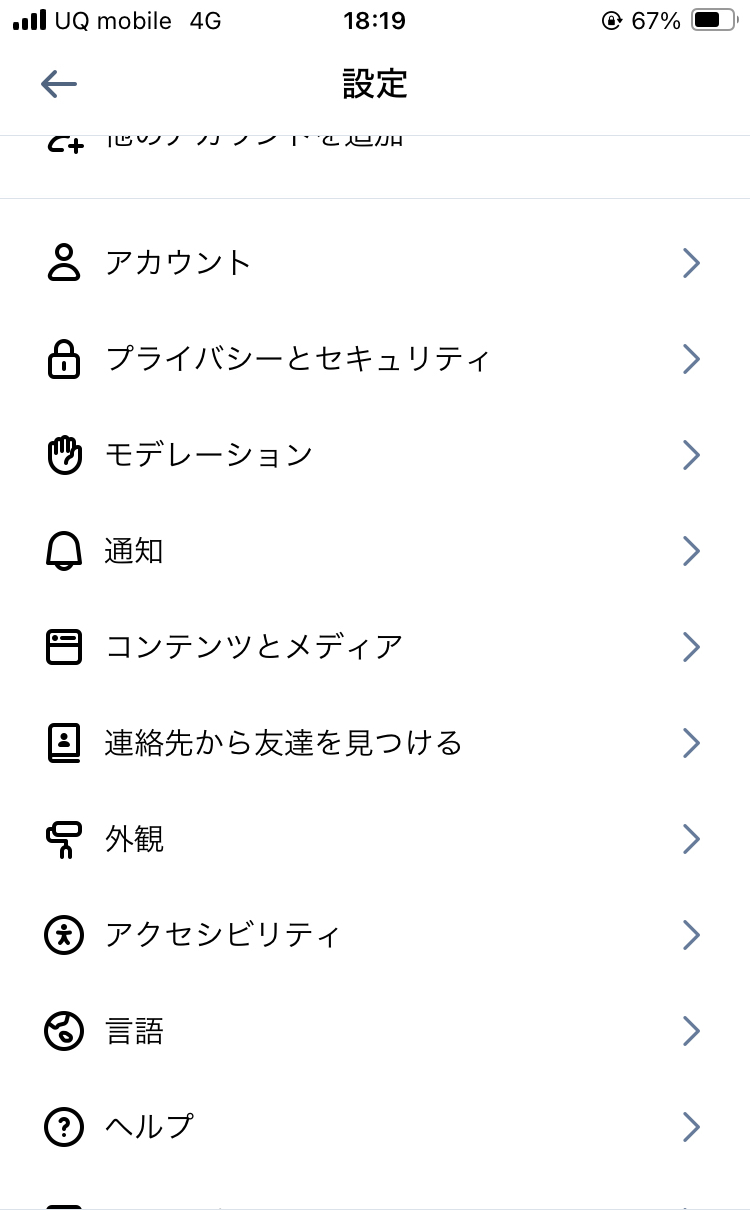Open アカウント settings
Screen dimensions: 750x1210
(178, 263)
